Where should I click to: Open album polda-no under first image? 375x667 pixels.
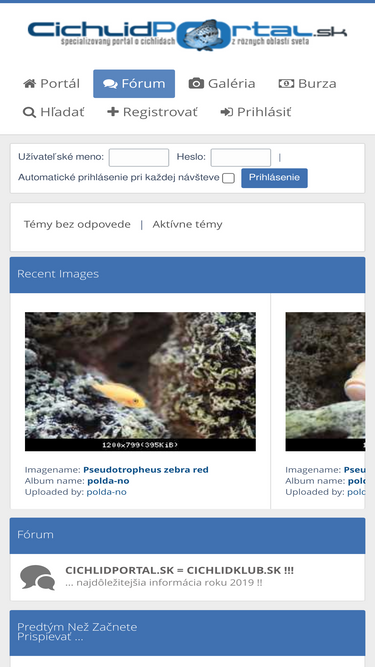(x=108, y=481)
